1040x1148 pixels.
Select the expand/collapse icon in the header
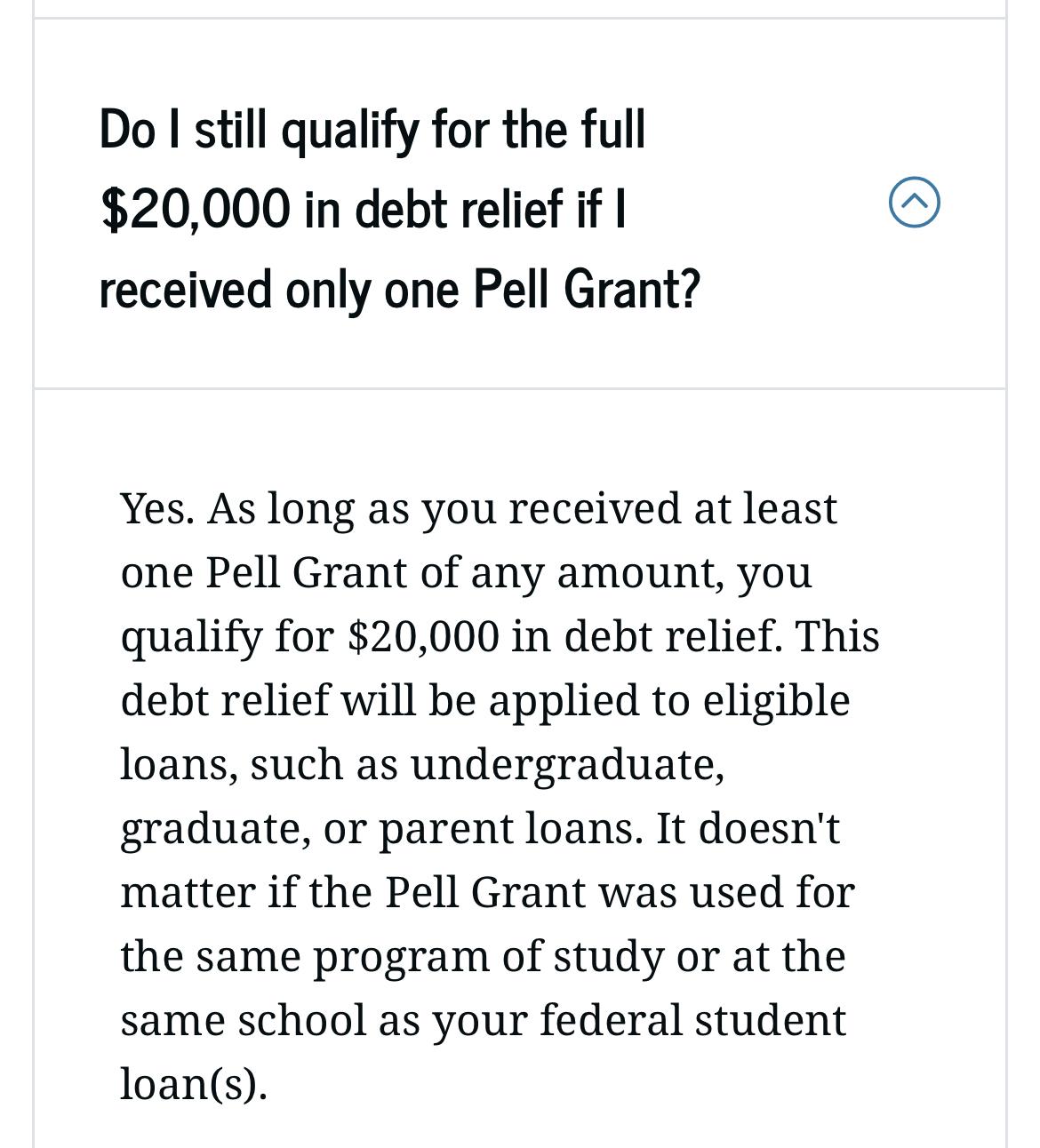pos(916,202)
